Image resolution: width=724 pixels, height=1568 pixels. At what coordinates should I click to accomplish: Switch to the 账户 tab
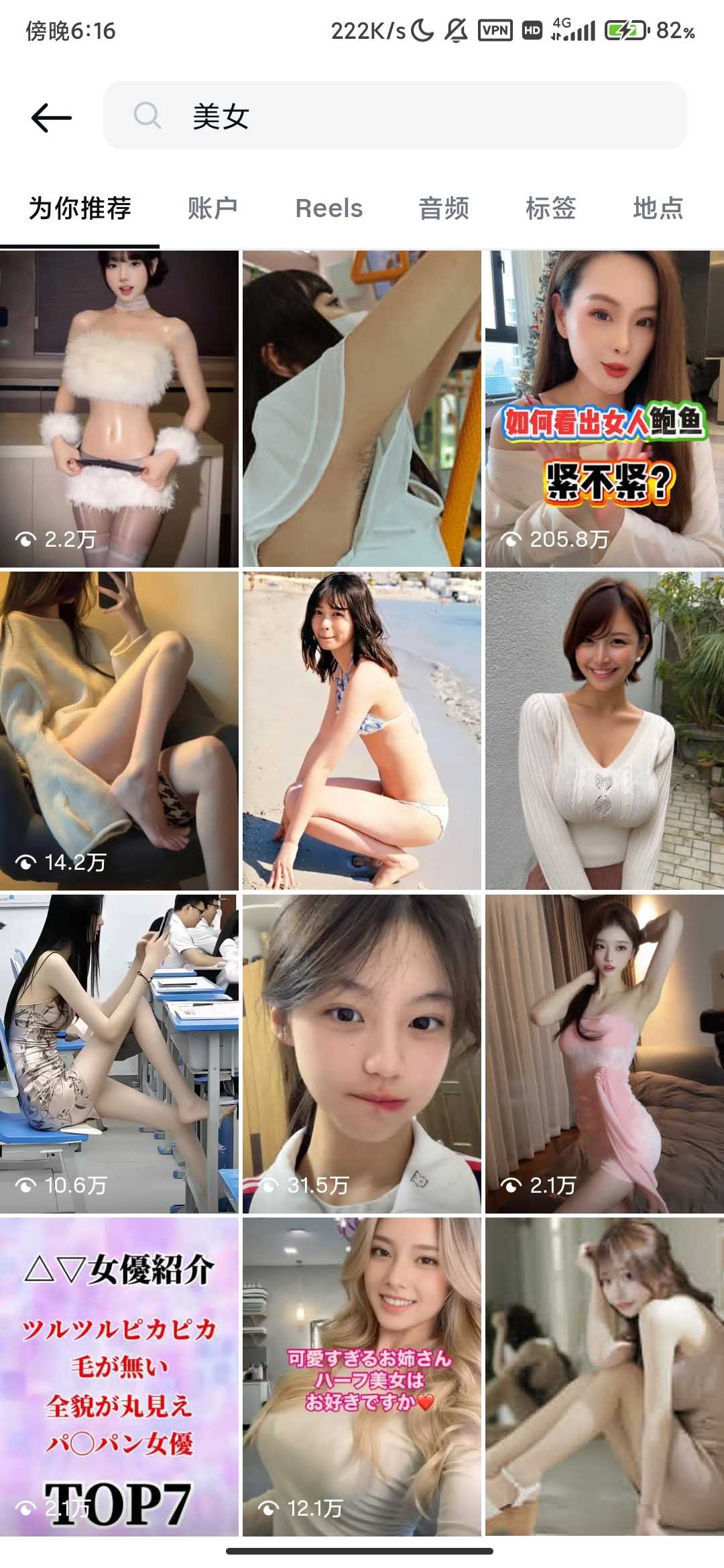pos(213,208)
